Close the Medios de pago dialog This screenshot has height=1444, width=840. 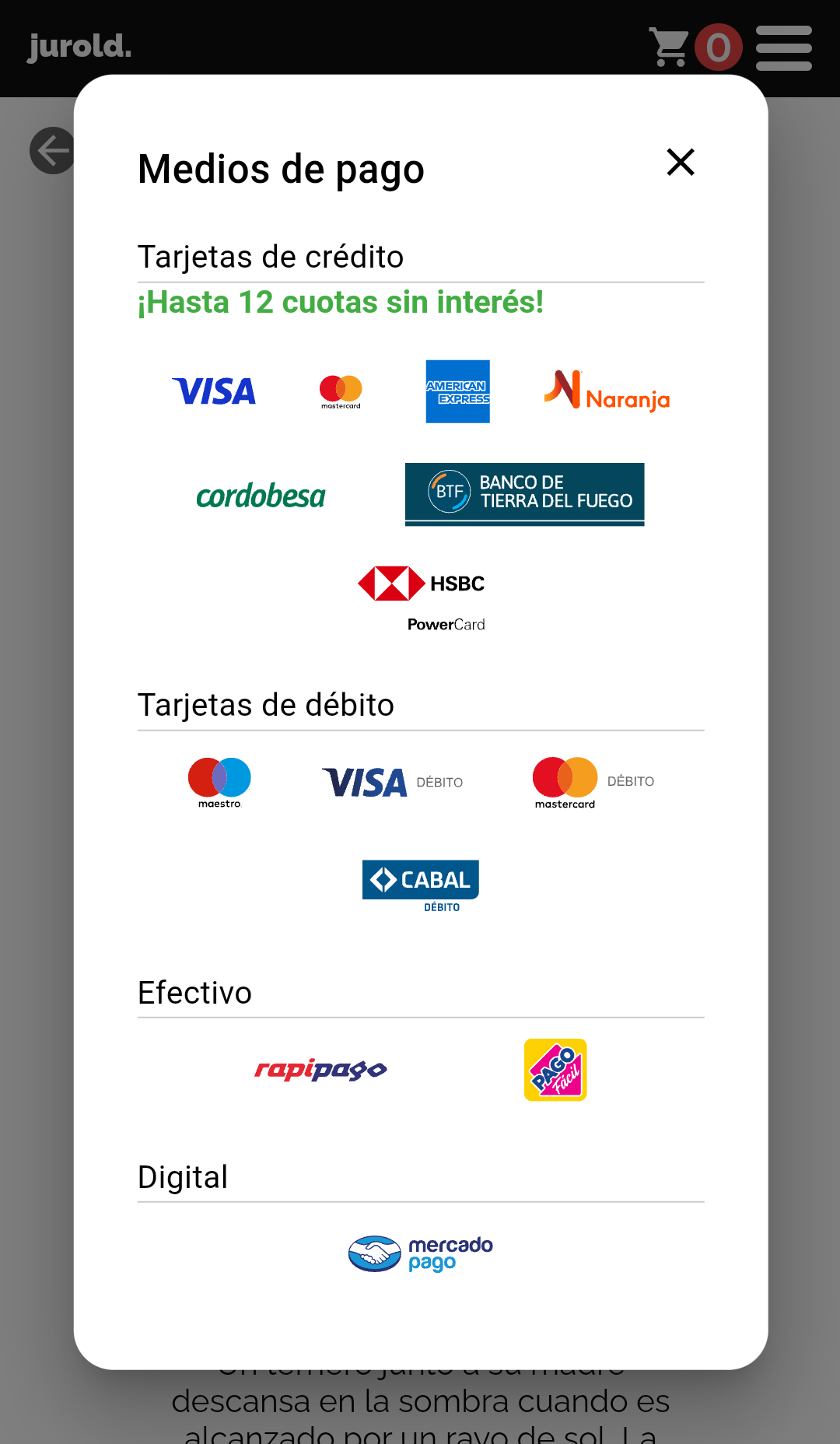click(681, 163)
